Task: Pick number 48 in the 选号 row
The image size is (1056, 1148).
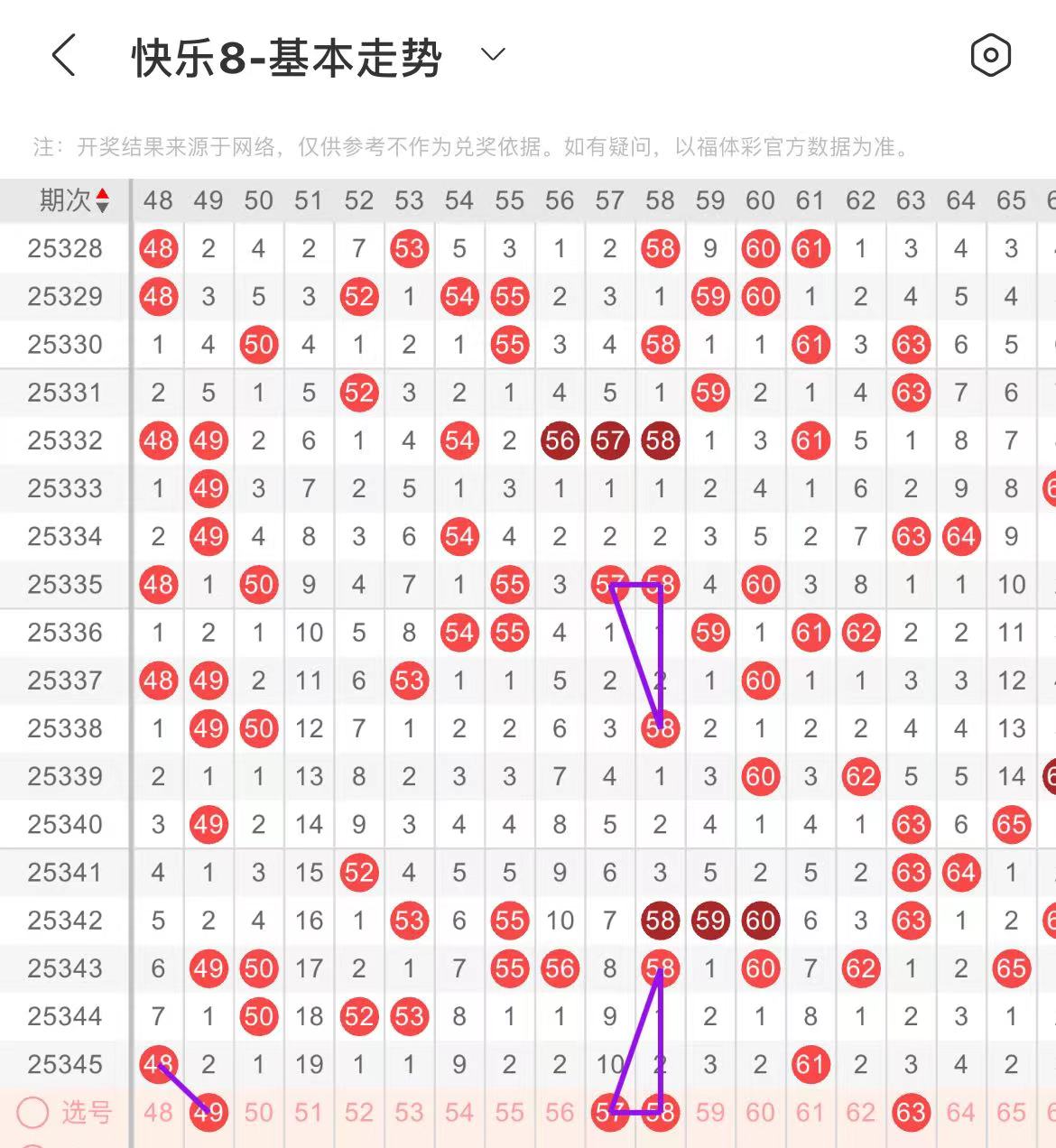Action: (x=158, y=1112)
